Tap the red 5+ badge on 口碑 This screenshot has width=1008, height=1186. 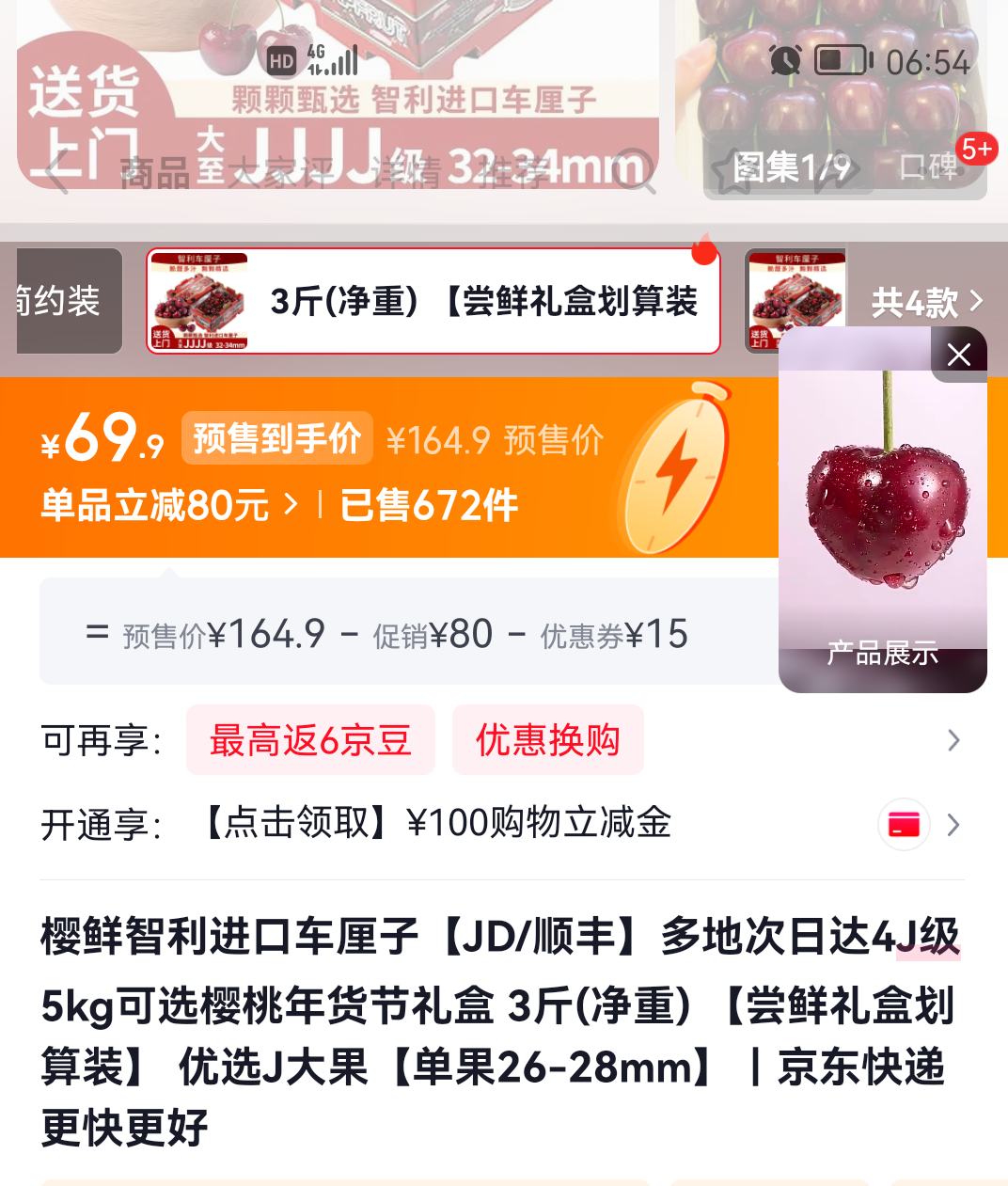click(979, 149)
